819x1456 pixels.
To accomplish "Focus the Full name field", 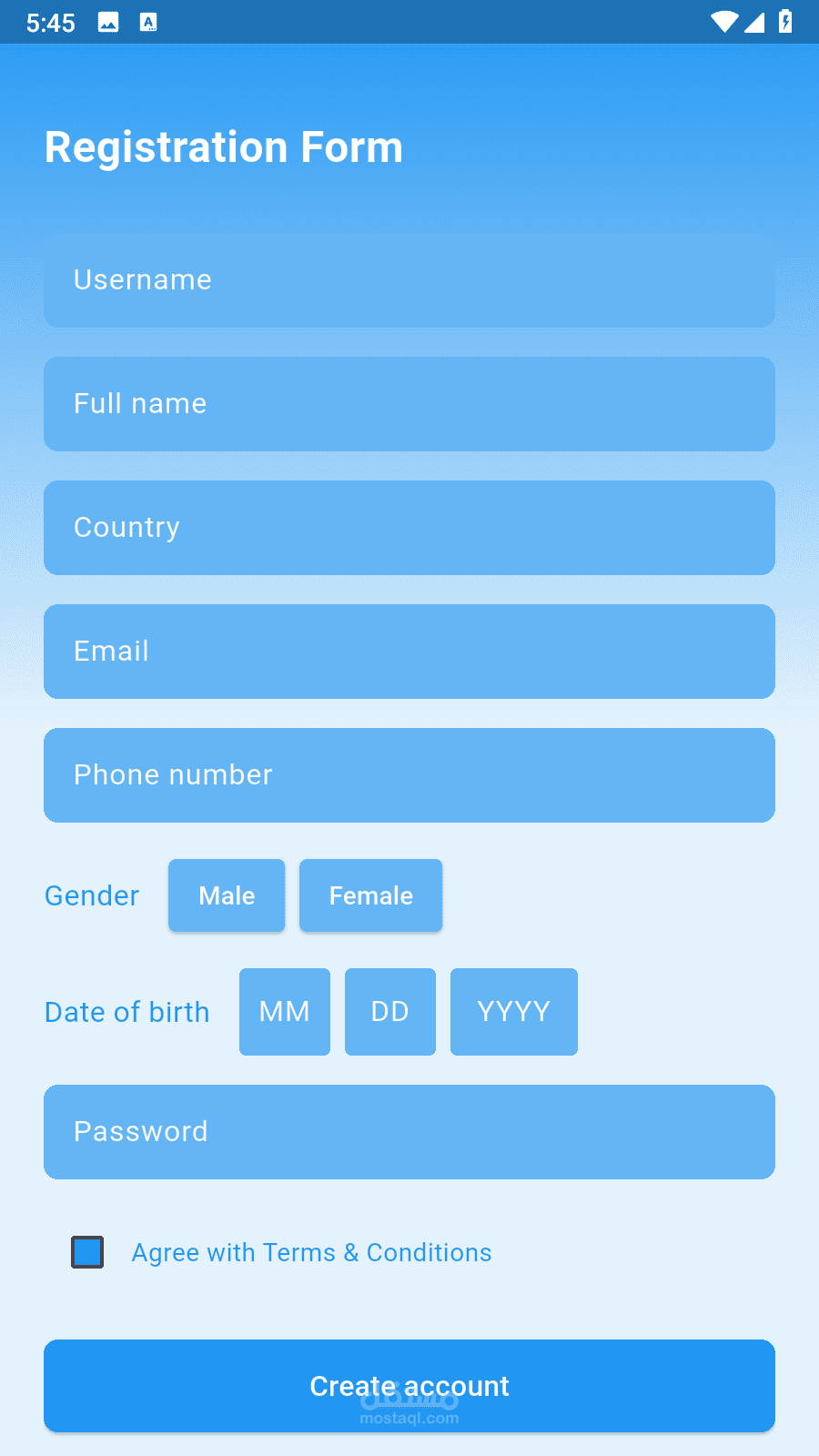I will 409,404.
